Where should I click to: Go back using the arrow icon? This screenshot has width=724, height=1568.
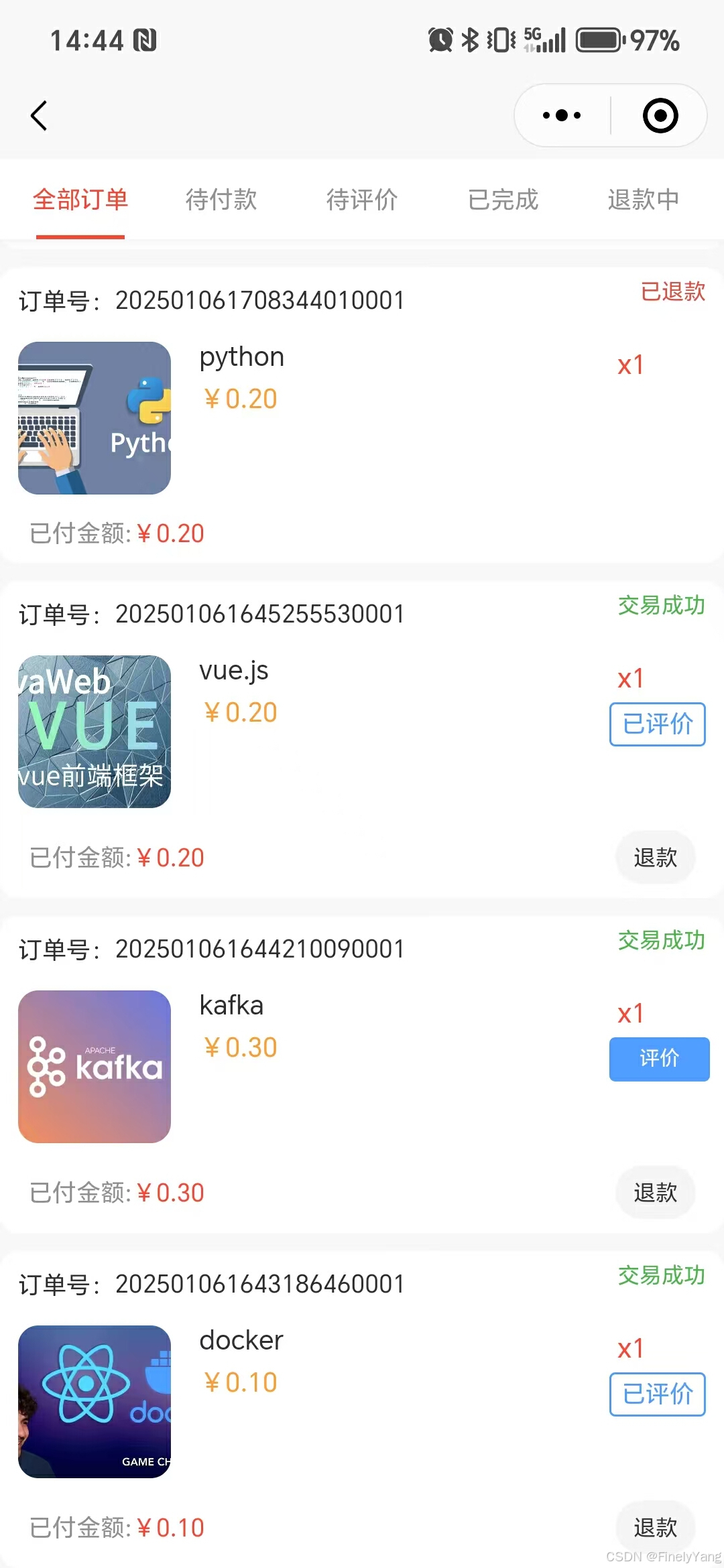(x=39, y=116)
